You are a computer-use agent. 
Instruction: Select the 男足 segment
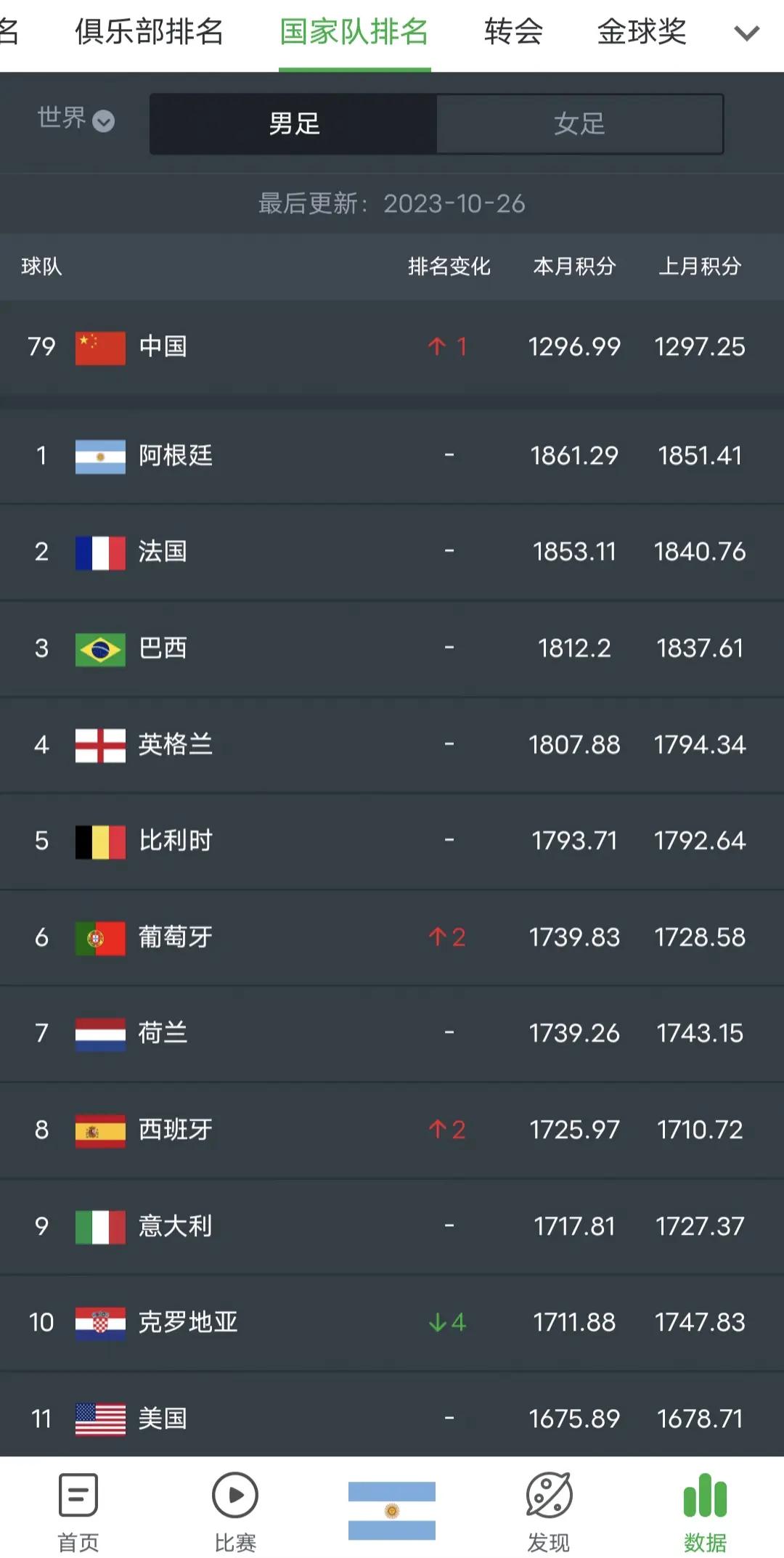[293, 124]
